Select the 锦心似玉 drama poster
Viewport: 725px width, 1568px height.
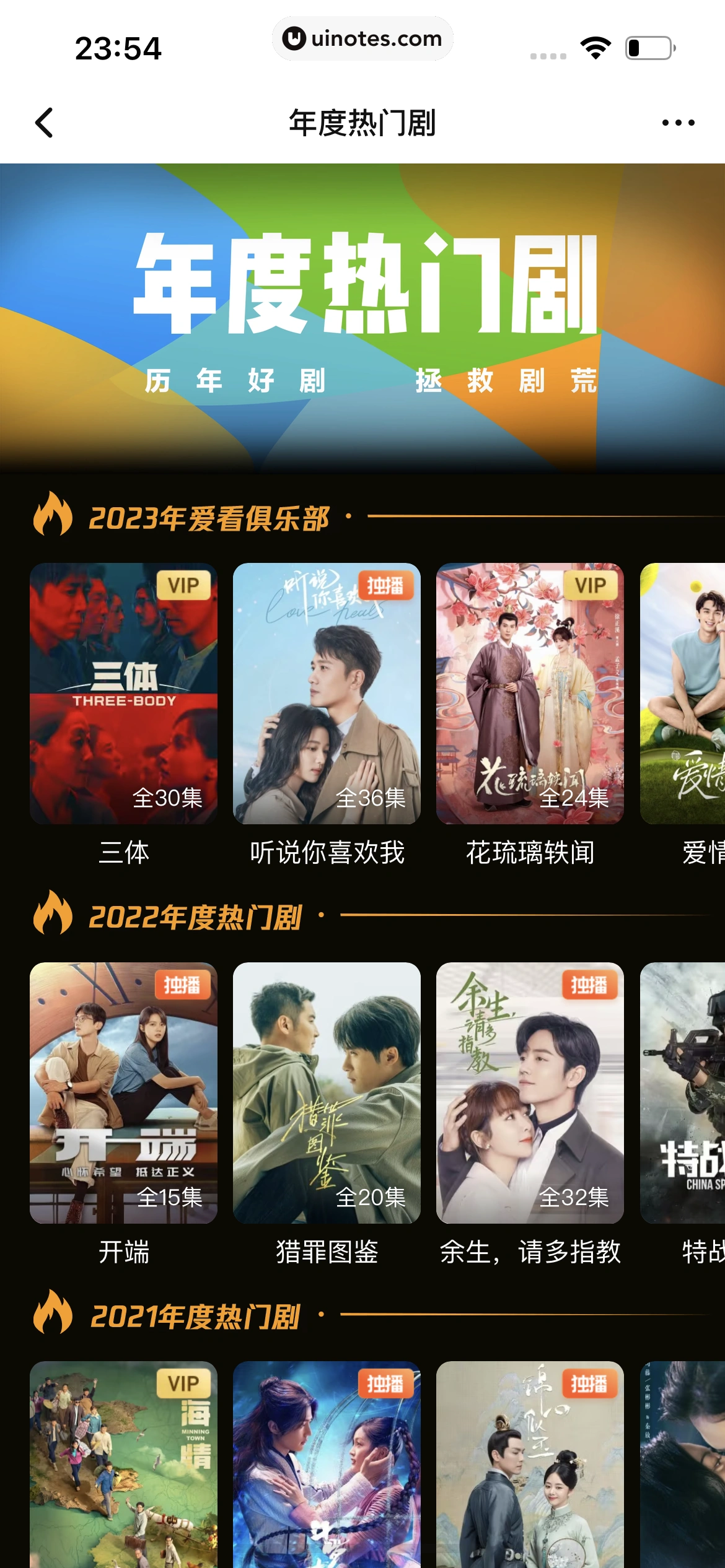pos(530,1465)
